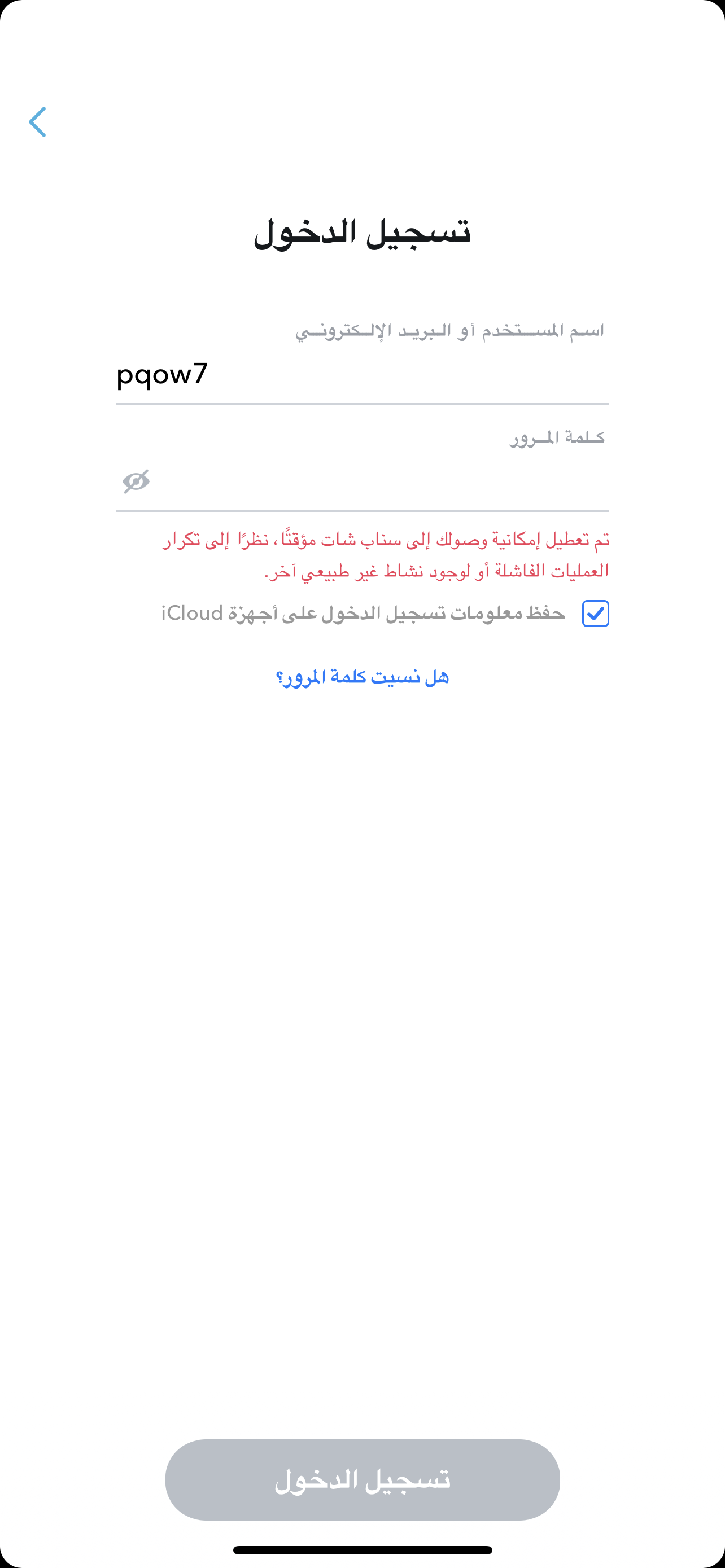
Task: Tap the تسجيل الدخول login button
Action: (362, 1479)
